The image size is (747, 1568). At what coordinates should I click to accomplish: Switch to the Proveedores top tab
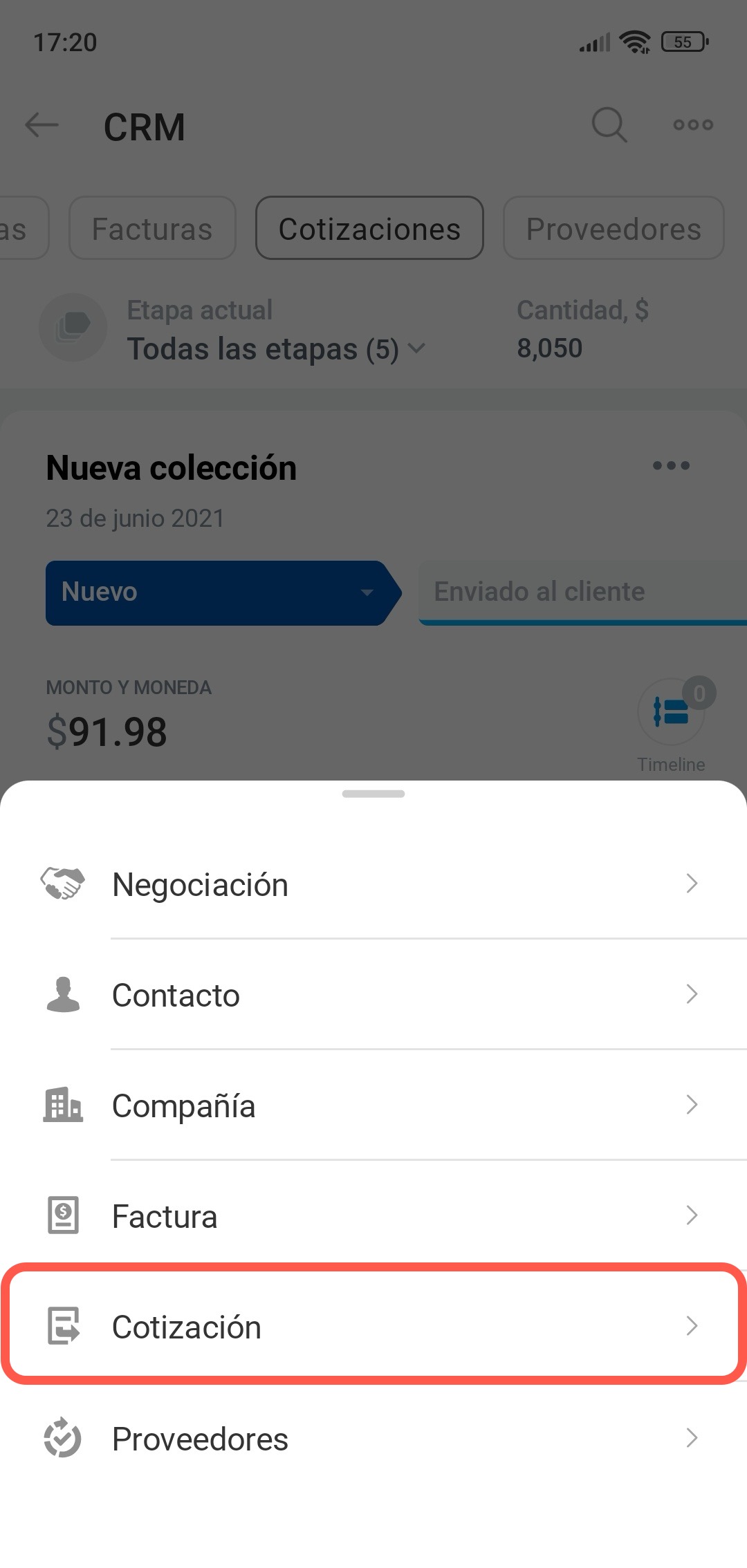[x=614, y=229]
